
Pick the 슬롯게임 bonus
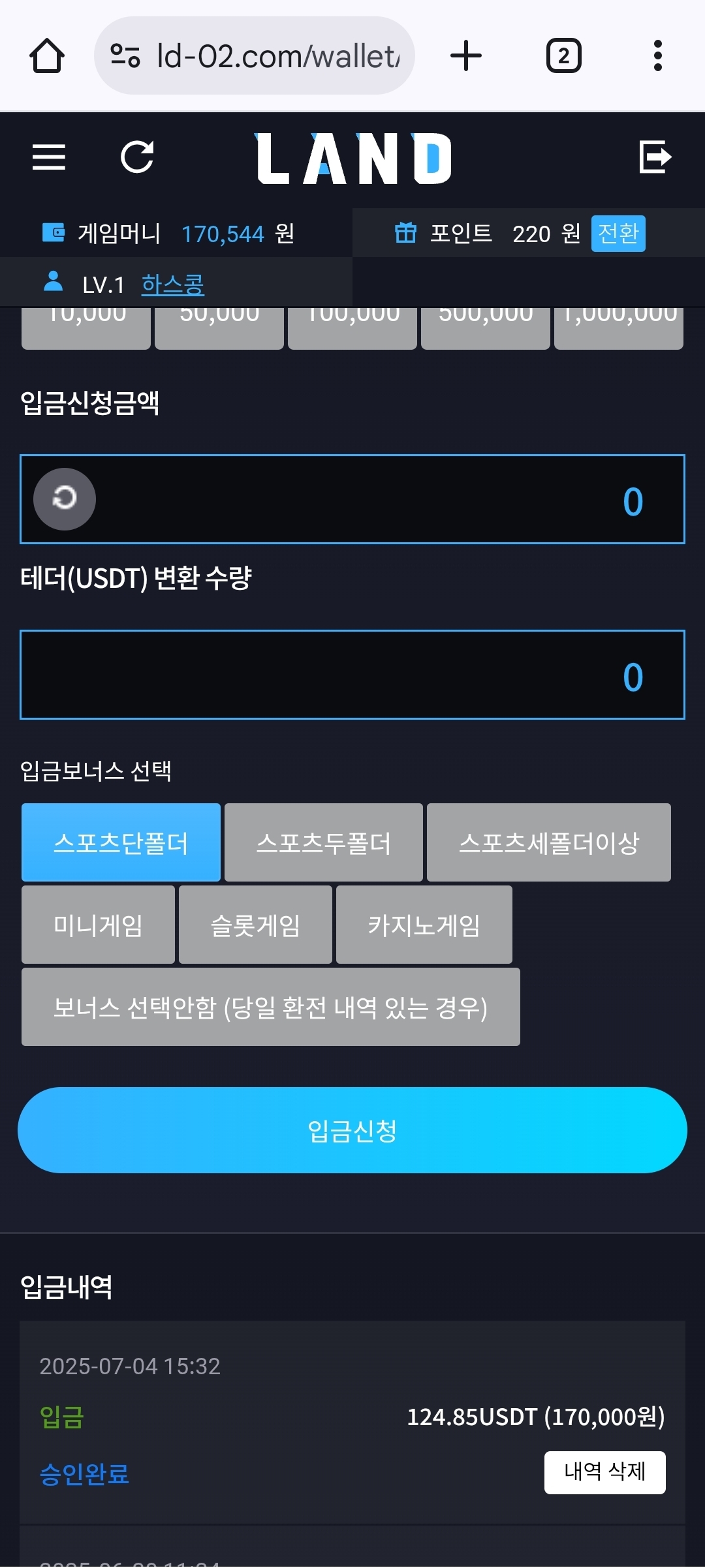pyautogui.click(x=255, y=925)
